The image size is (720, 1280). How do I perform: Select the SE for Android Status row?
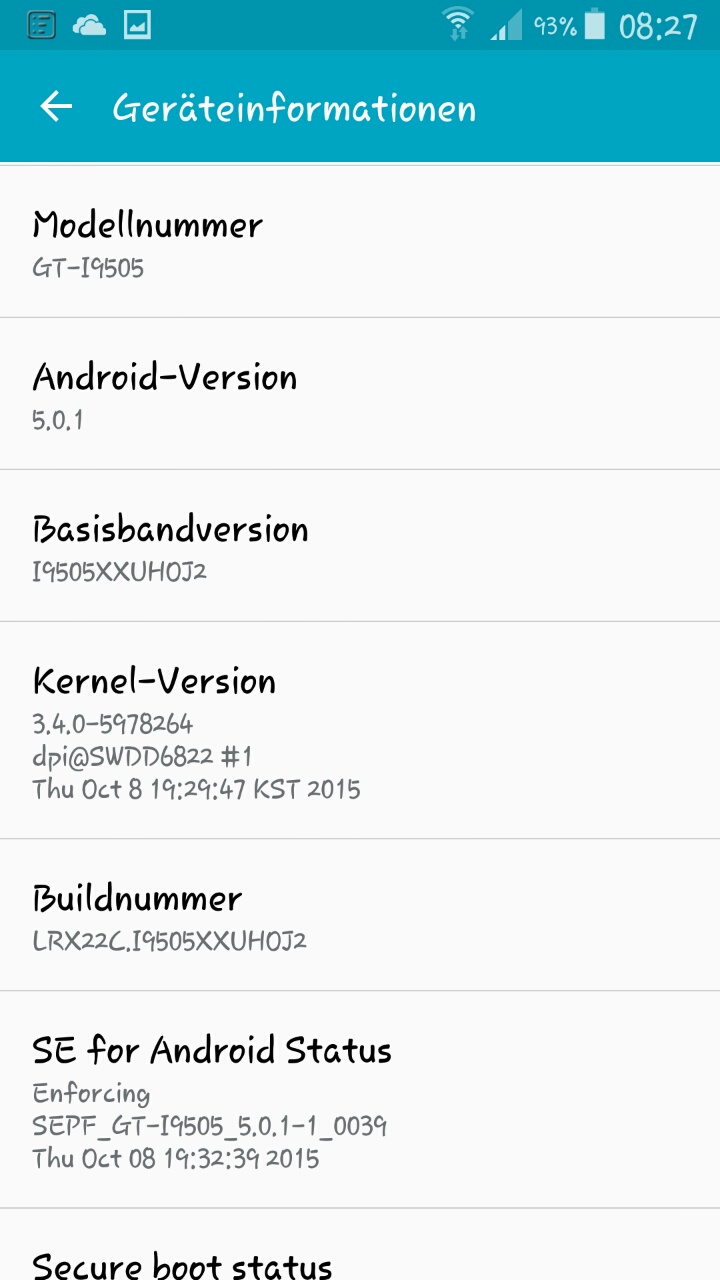[x=360, y=1100]
